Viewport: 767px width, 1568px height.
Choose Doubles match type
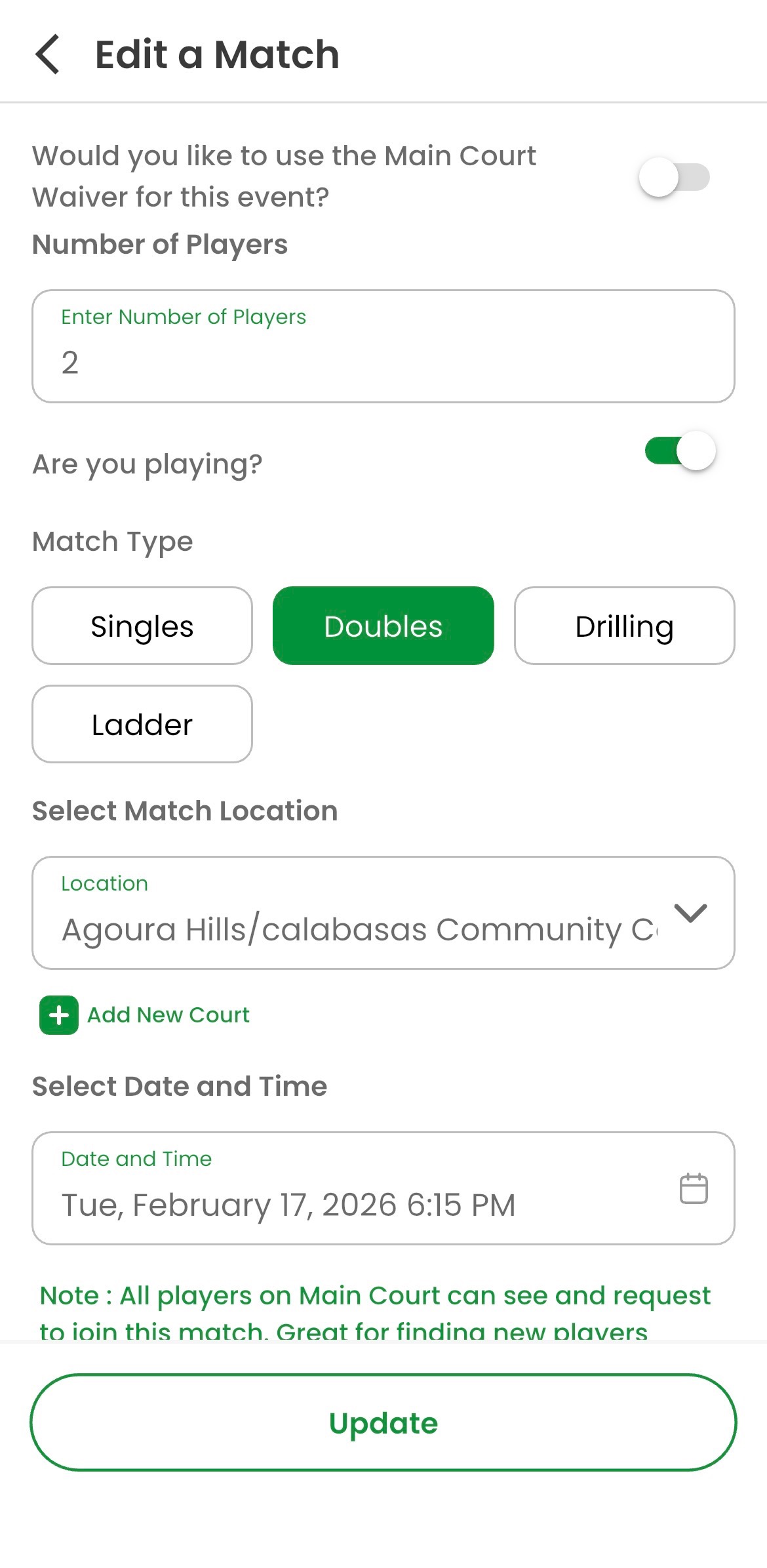383,626
